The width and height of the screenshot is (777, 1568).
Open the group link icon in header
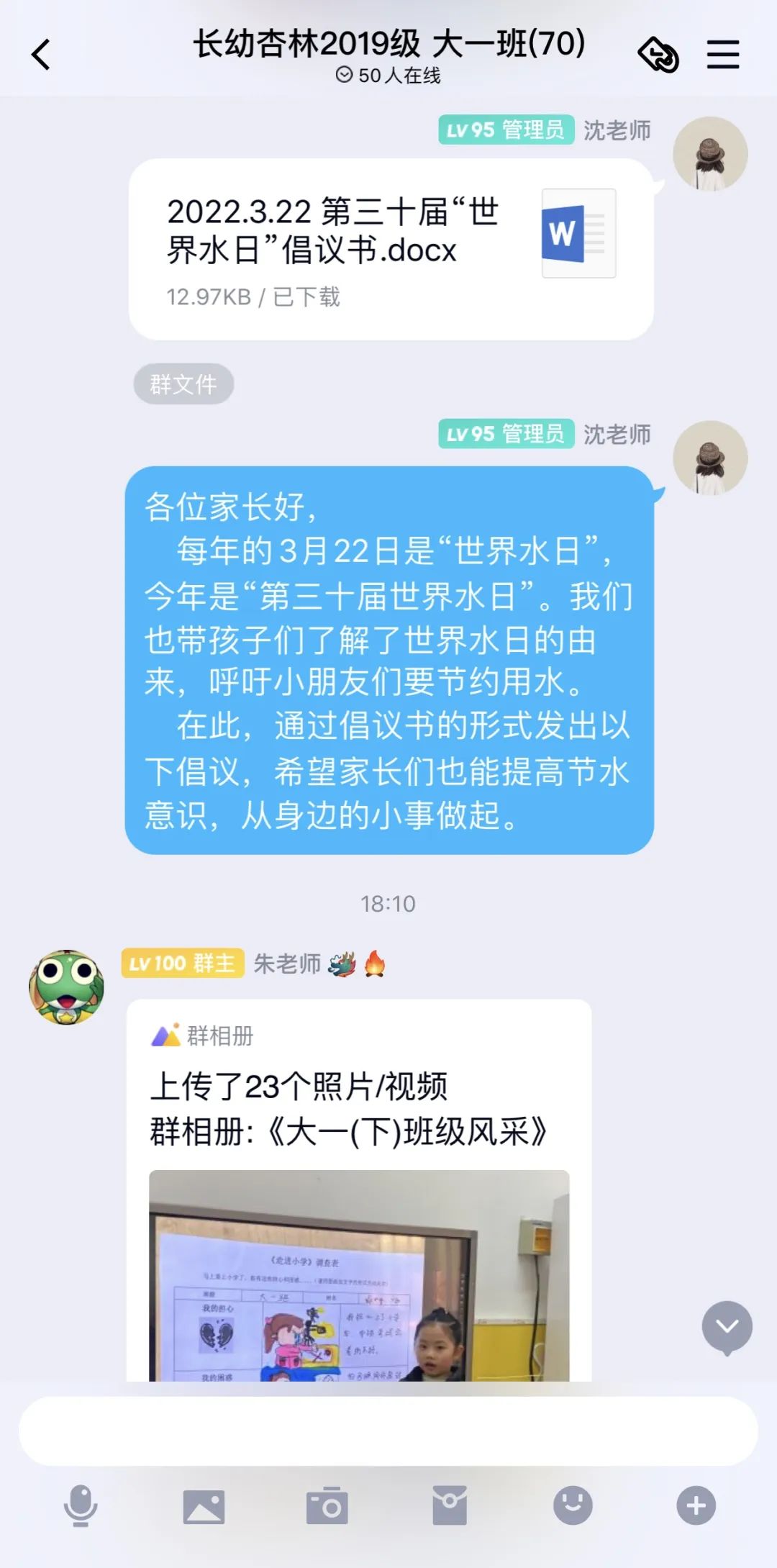click(x=658, y=55)
